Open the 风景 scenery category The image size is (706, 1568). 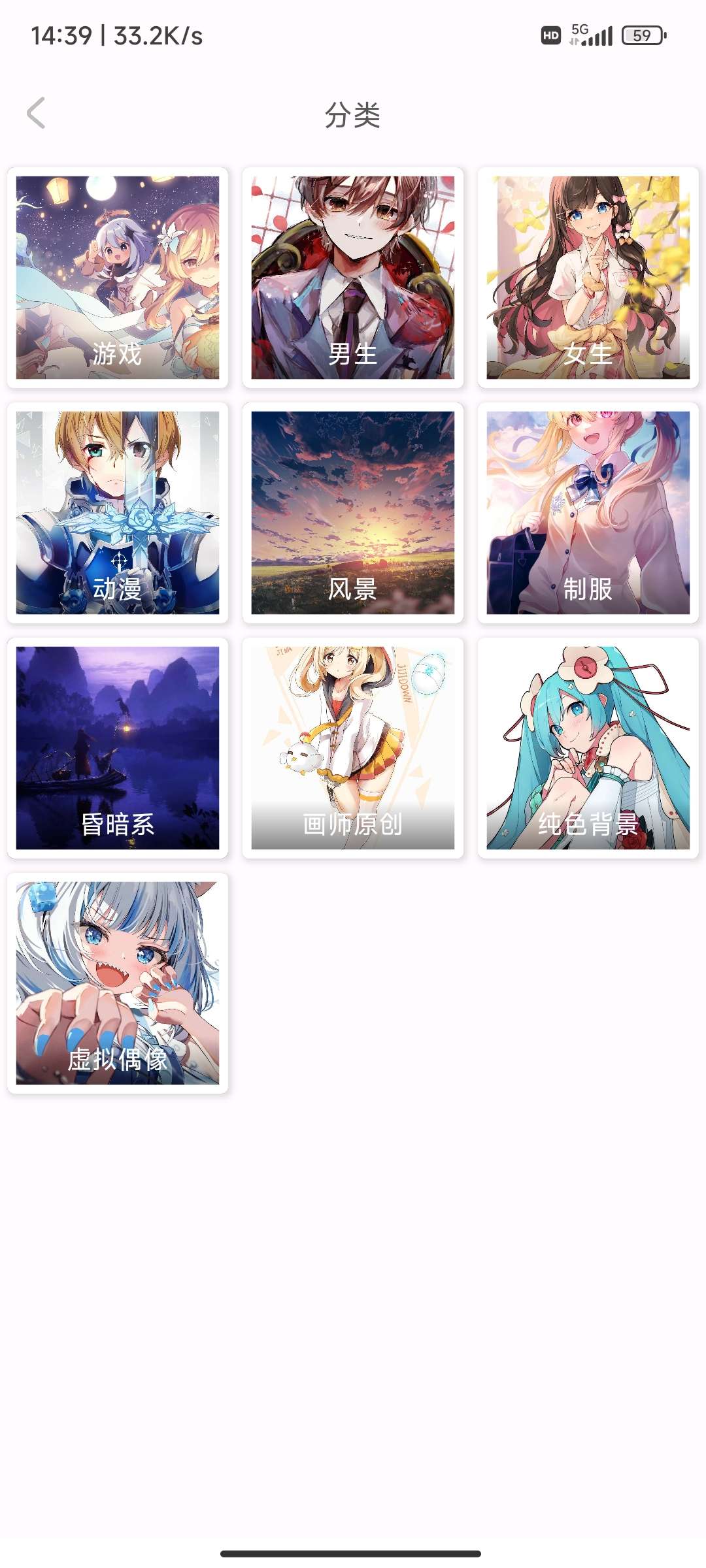353,513
